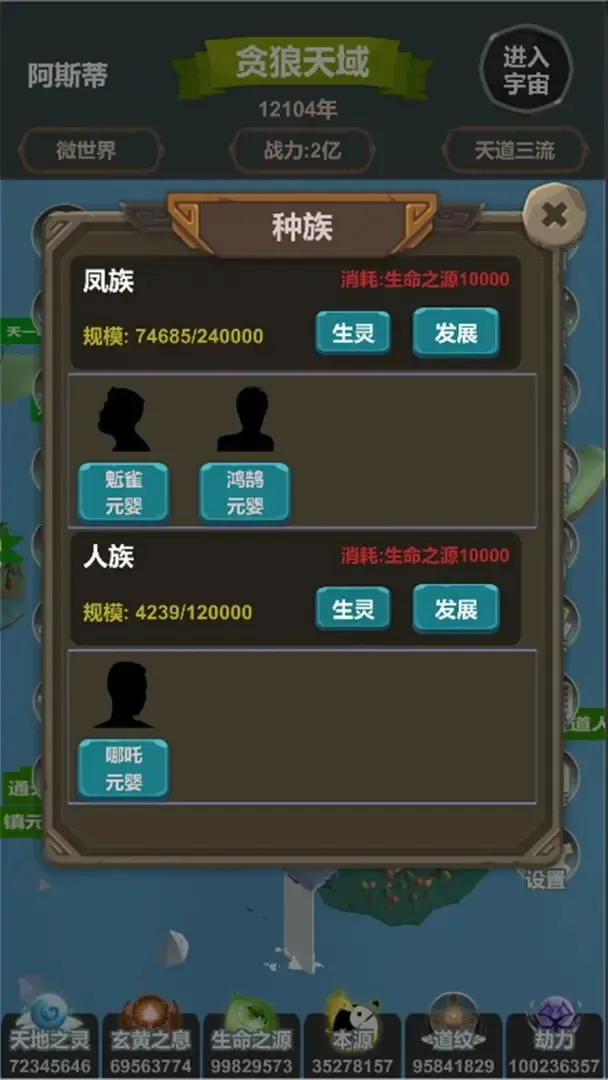Select the 劫力 resource
Screen dimensions: 608x1080
pos(554,1042)
